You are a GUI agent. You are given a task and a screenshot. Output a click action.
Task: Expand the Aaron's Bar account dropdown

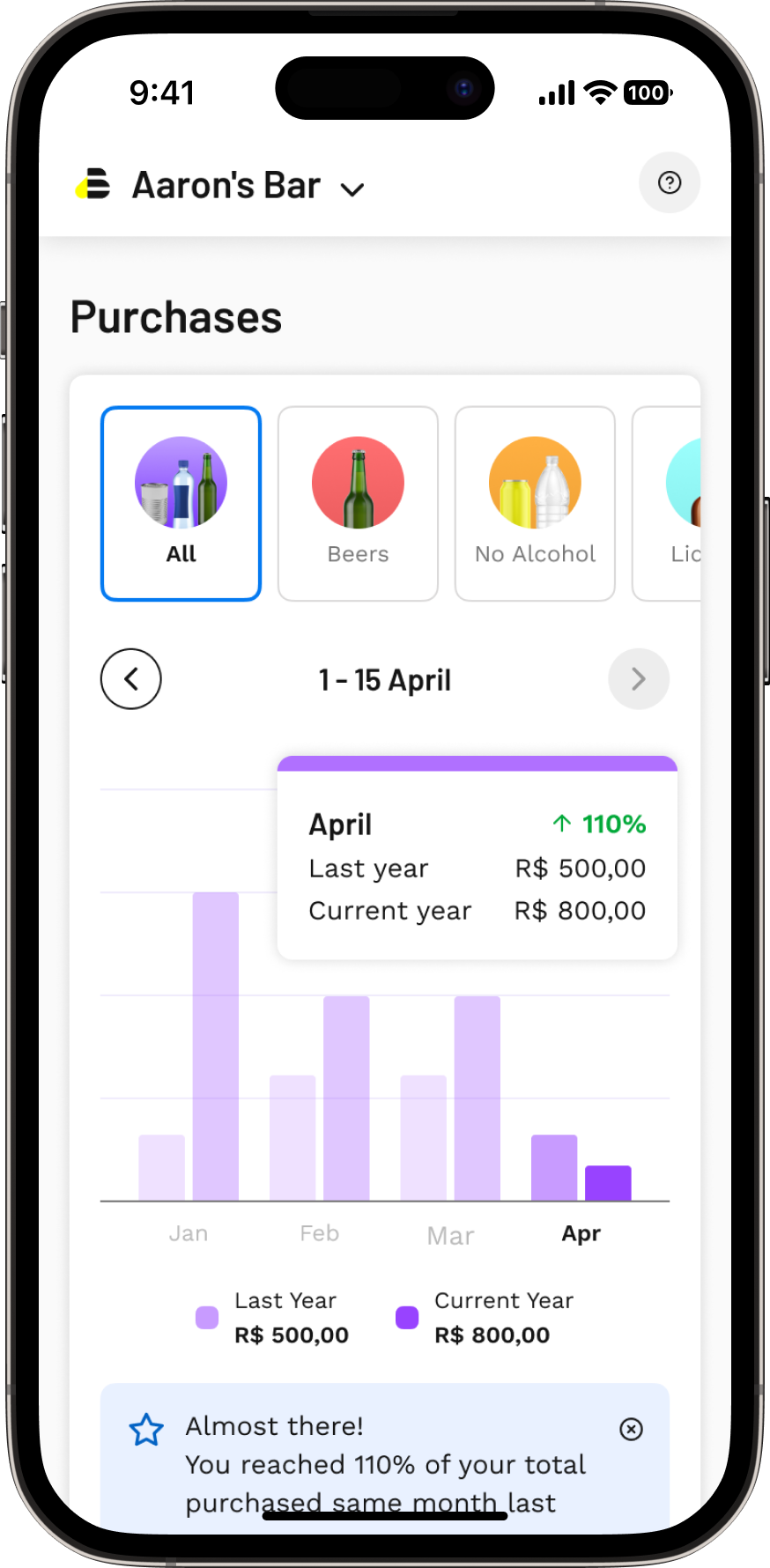coord(352,189)
